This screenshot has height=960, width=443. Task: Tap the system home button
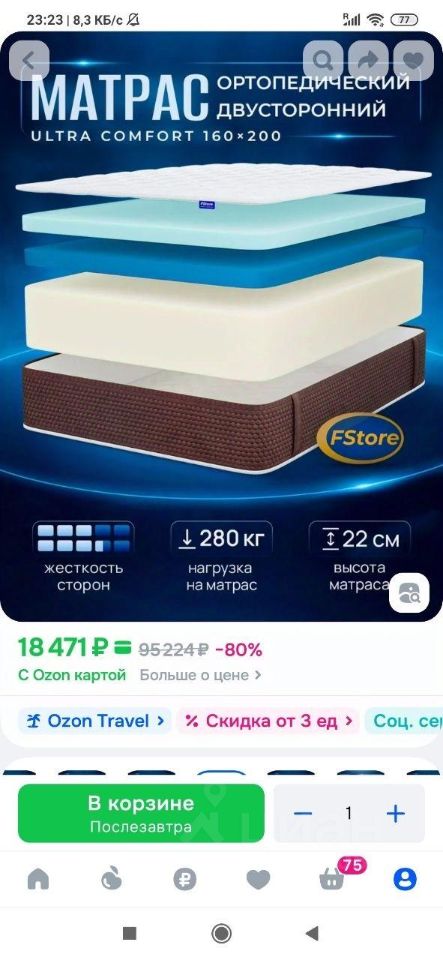coord(221,934)
